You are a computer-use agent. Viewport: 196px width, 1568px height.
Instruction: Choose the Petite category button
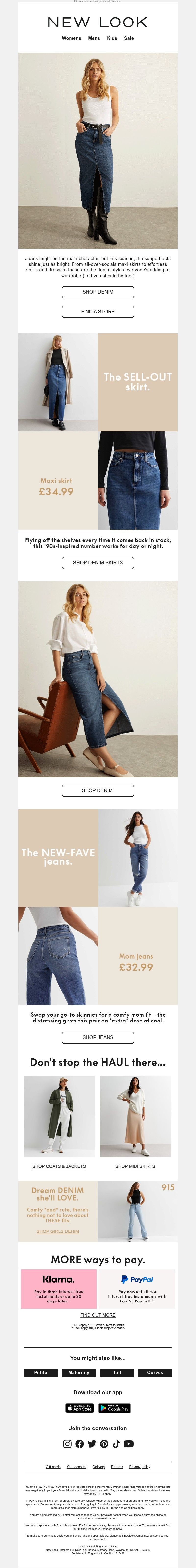[41, 1373]
